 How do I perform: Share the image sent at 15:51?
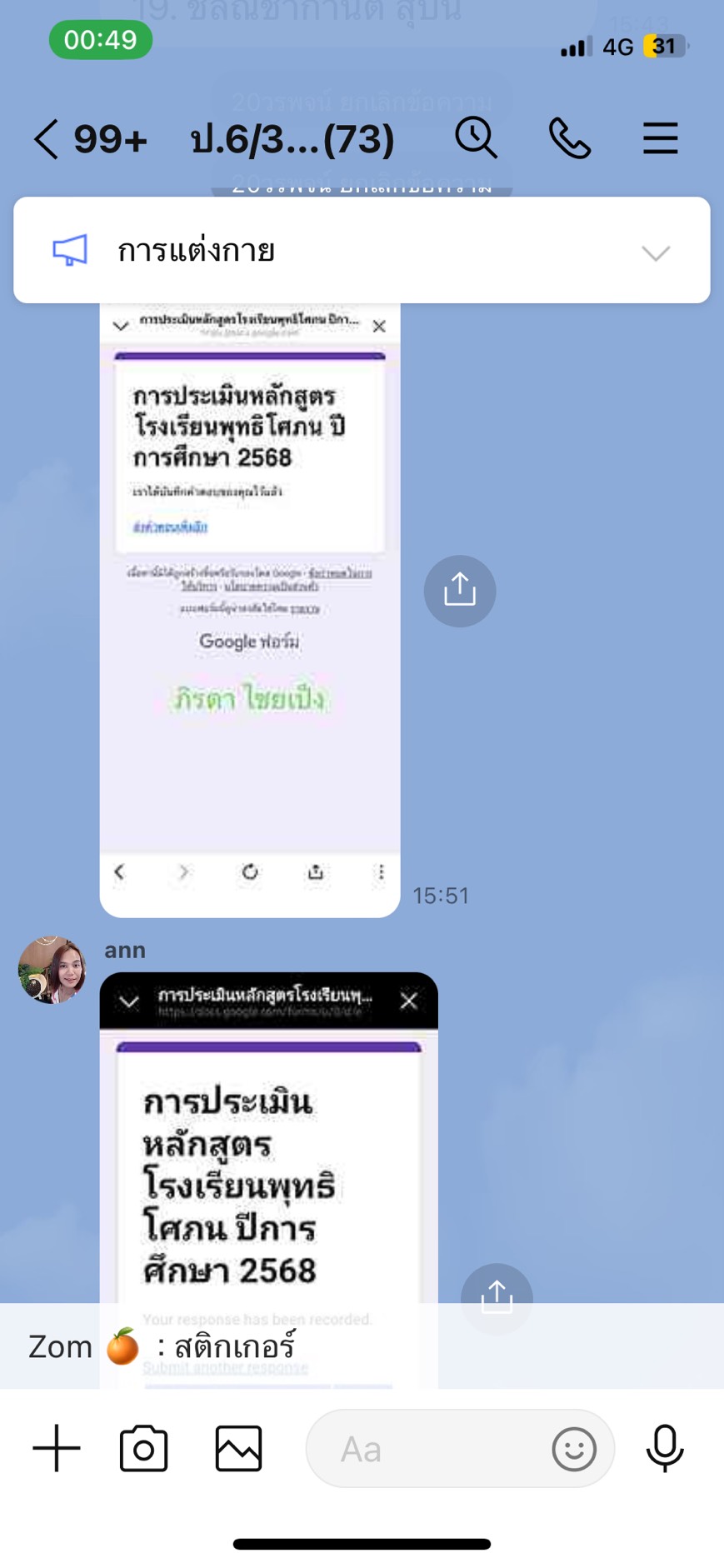(x=459, y=591)
